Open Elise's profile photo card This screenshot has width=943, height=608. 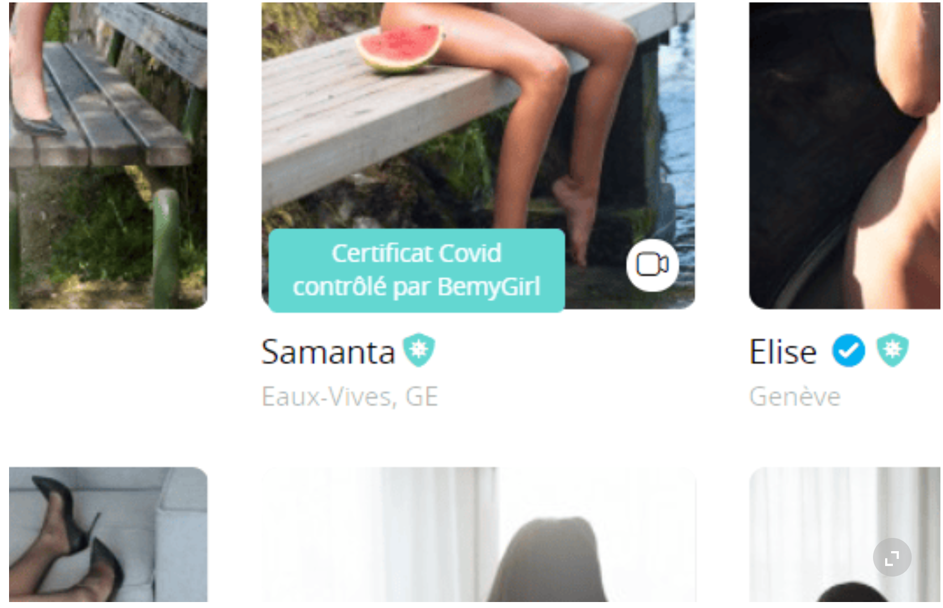pos(845,150)
